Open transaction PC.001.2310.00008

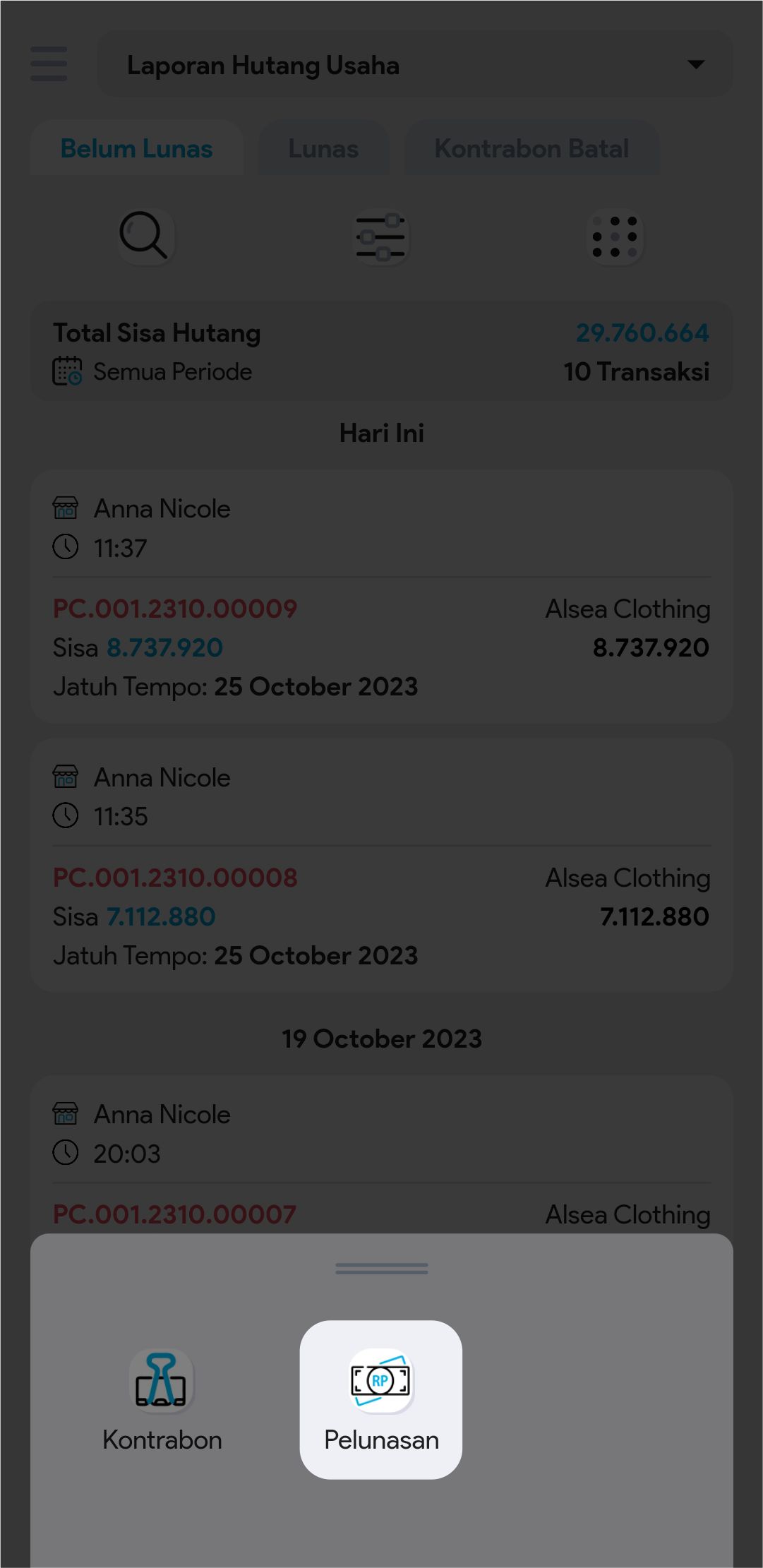(x=176, y=878)
